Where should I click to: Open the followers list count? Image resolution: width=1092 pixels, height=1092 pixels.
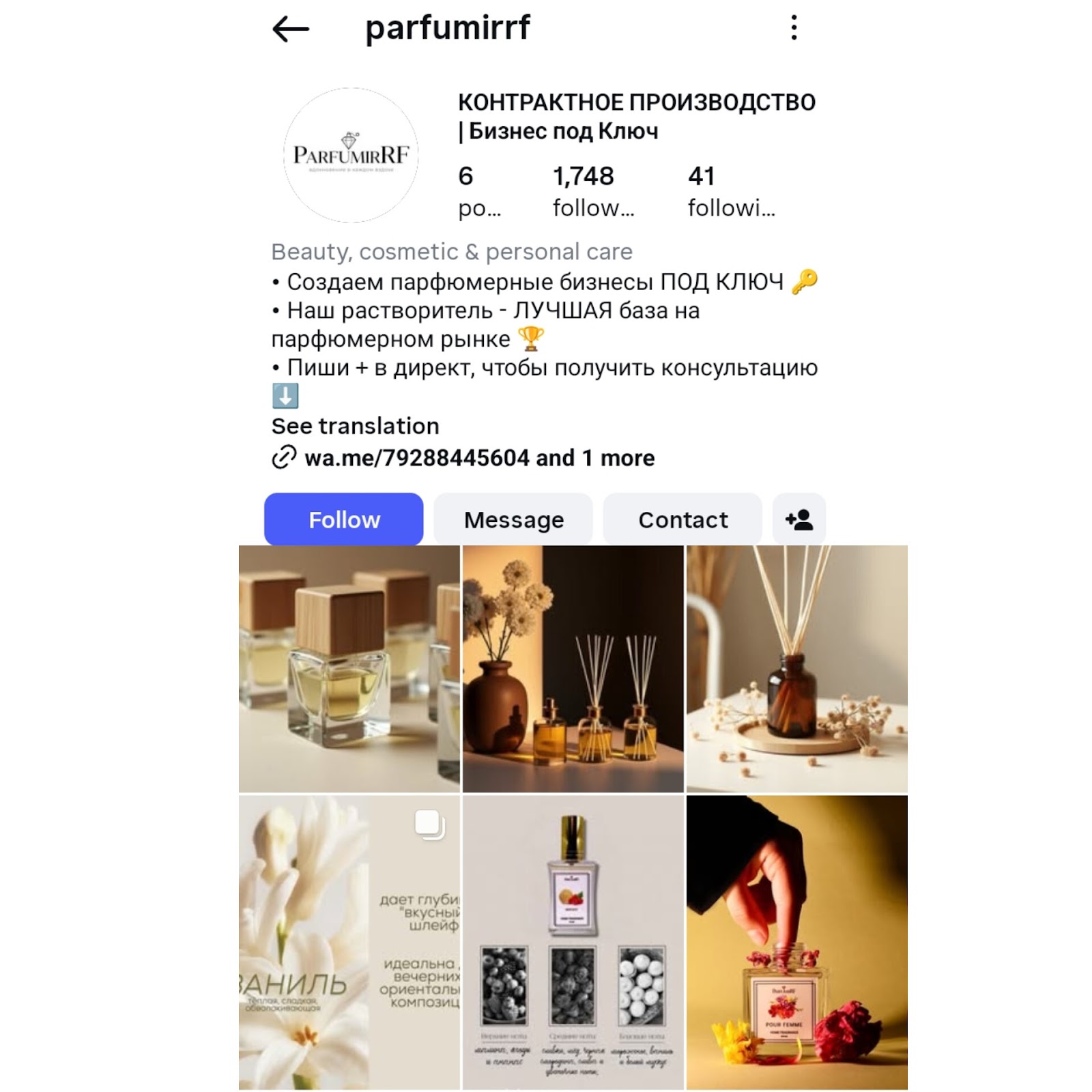(591, 191)
